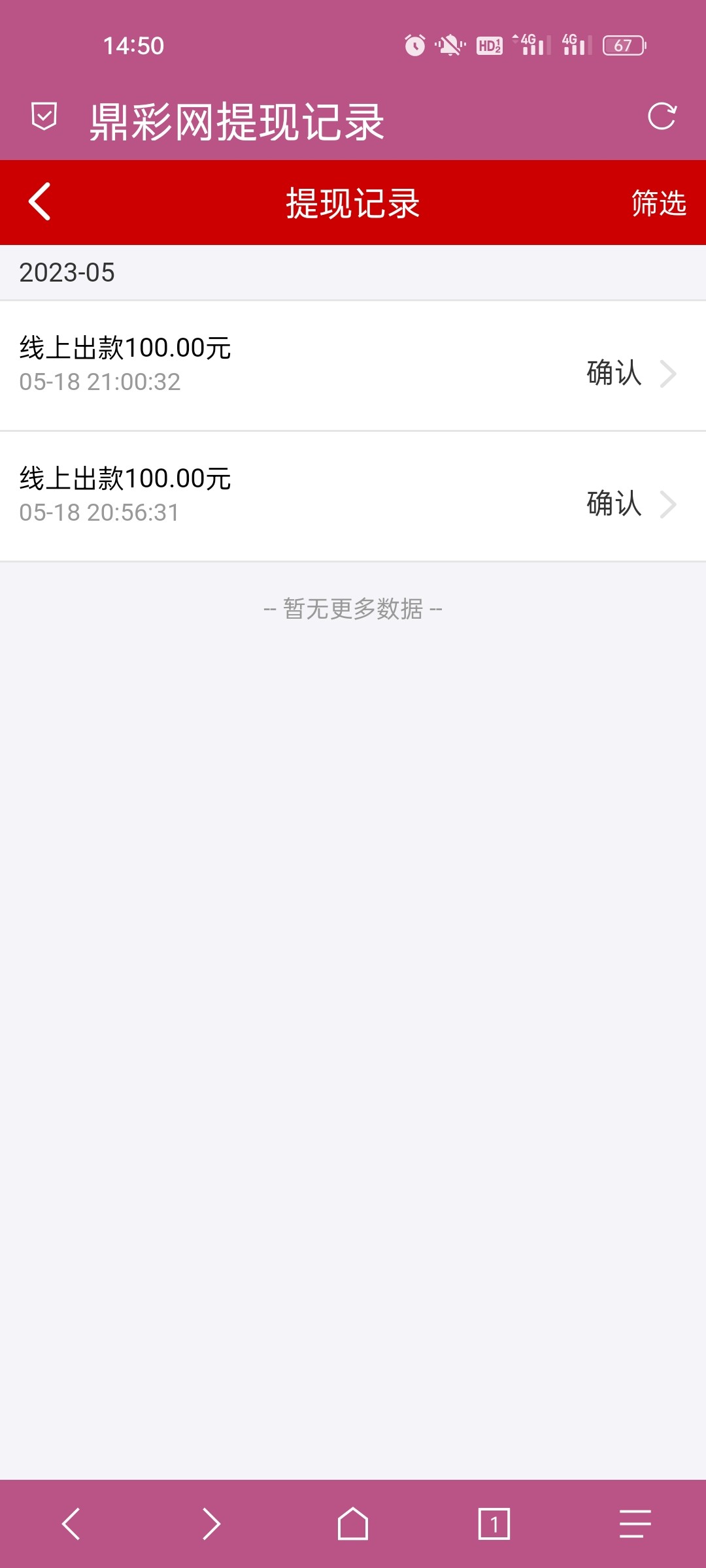The width and height of the screenshot is (706, 1568).
Task: Select the 提现记录 header title
Action: click(353, 203)
